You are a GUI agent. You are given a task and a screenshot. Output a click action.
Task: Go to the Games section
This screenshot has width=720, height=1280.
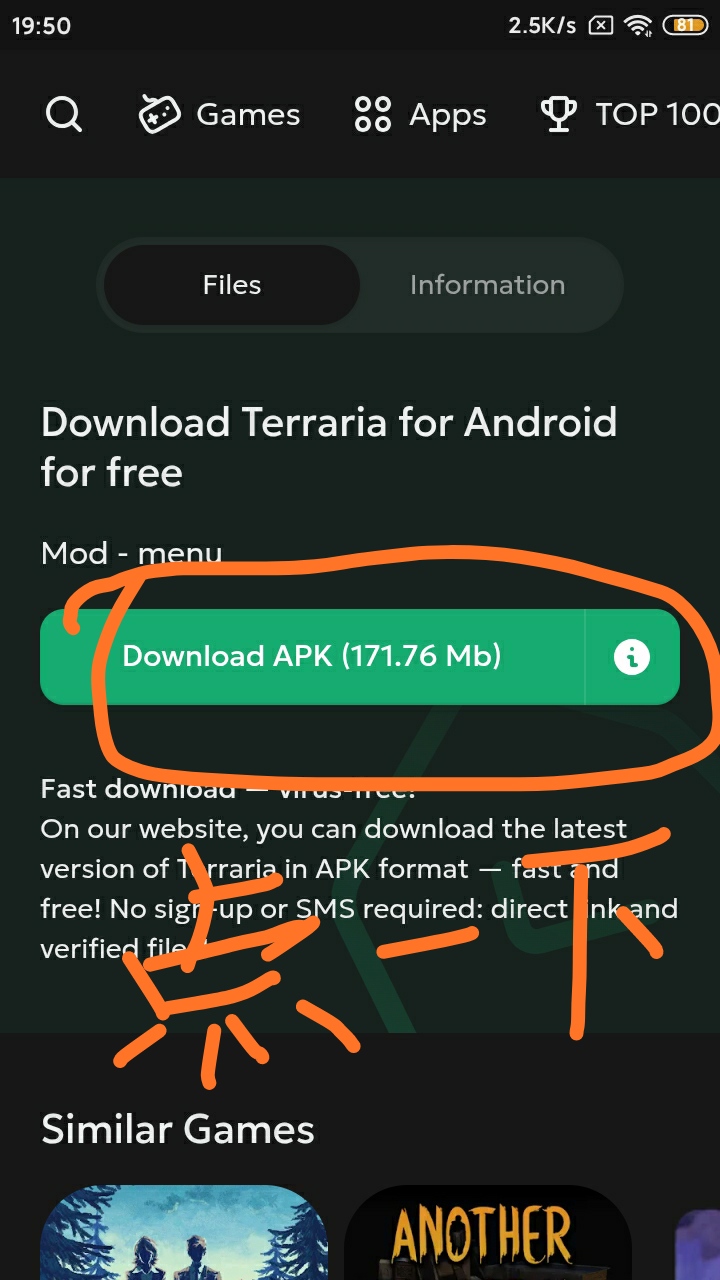(219, 115)
